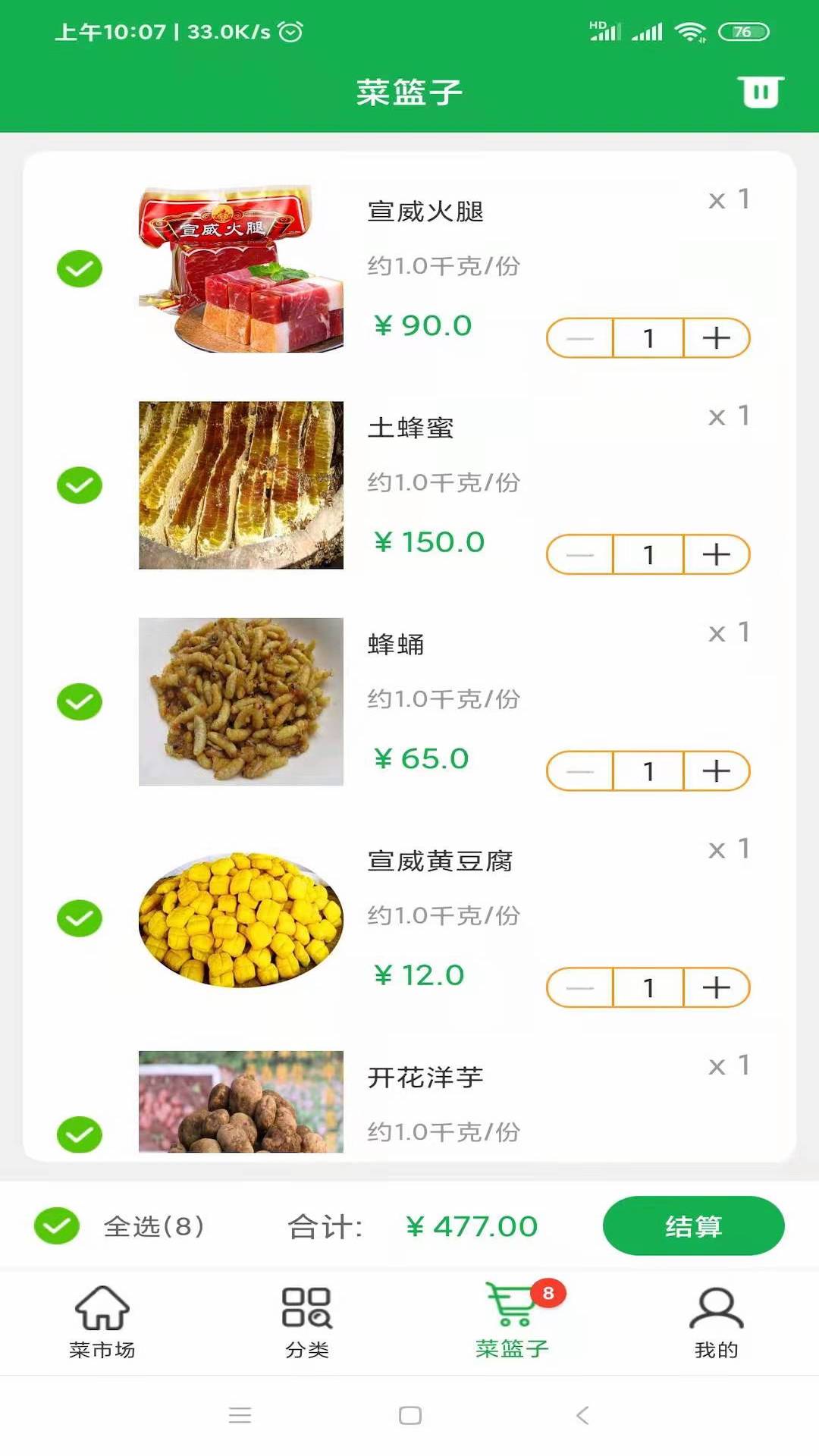Increase 宣威火腿 quantity with plus button
This screenshot has height=1456, width=819.
716,338
